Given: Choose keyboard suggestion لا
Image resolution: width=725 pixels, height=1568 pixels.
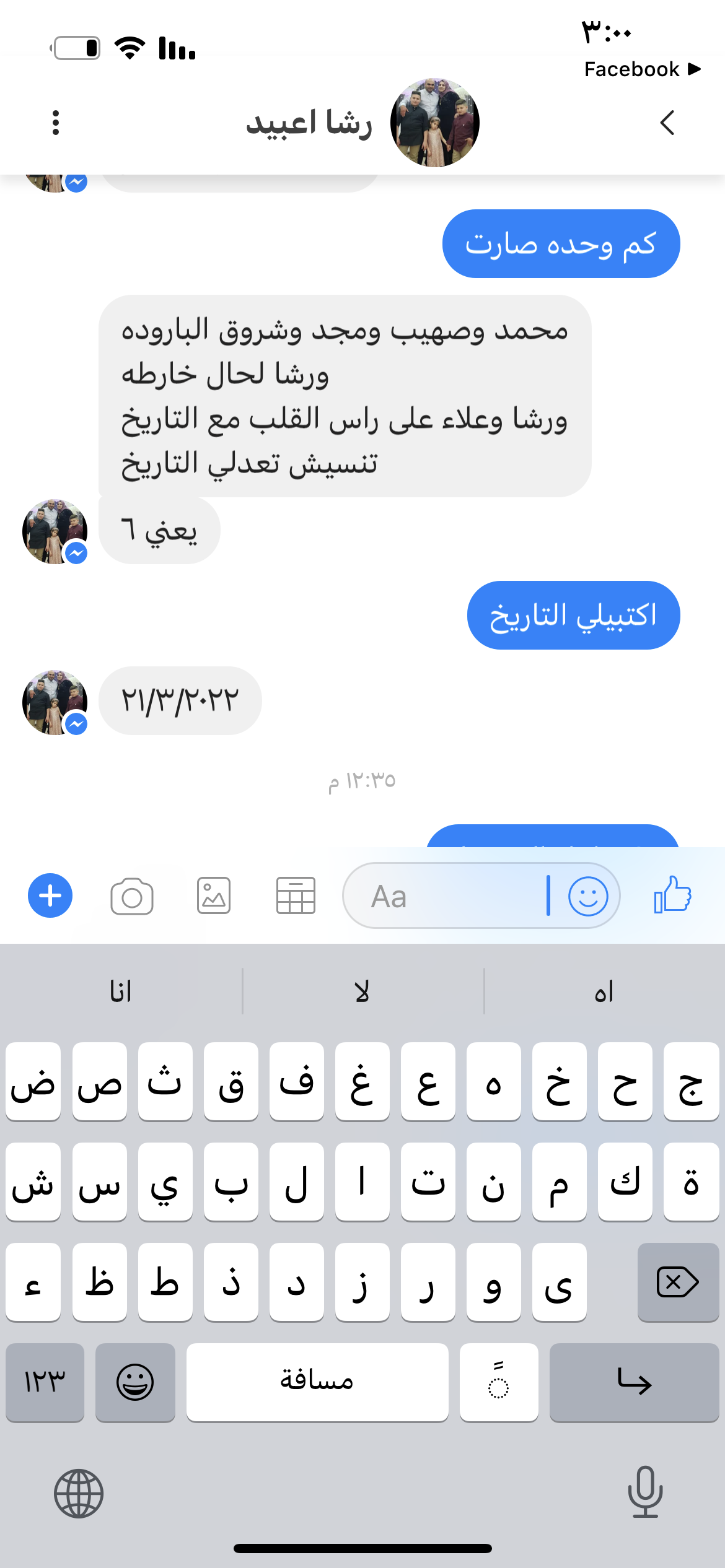Looking at the screenshot, I should [362, 991].
